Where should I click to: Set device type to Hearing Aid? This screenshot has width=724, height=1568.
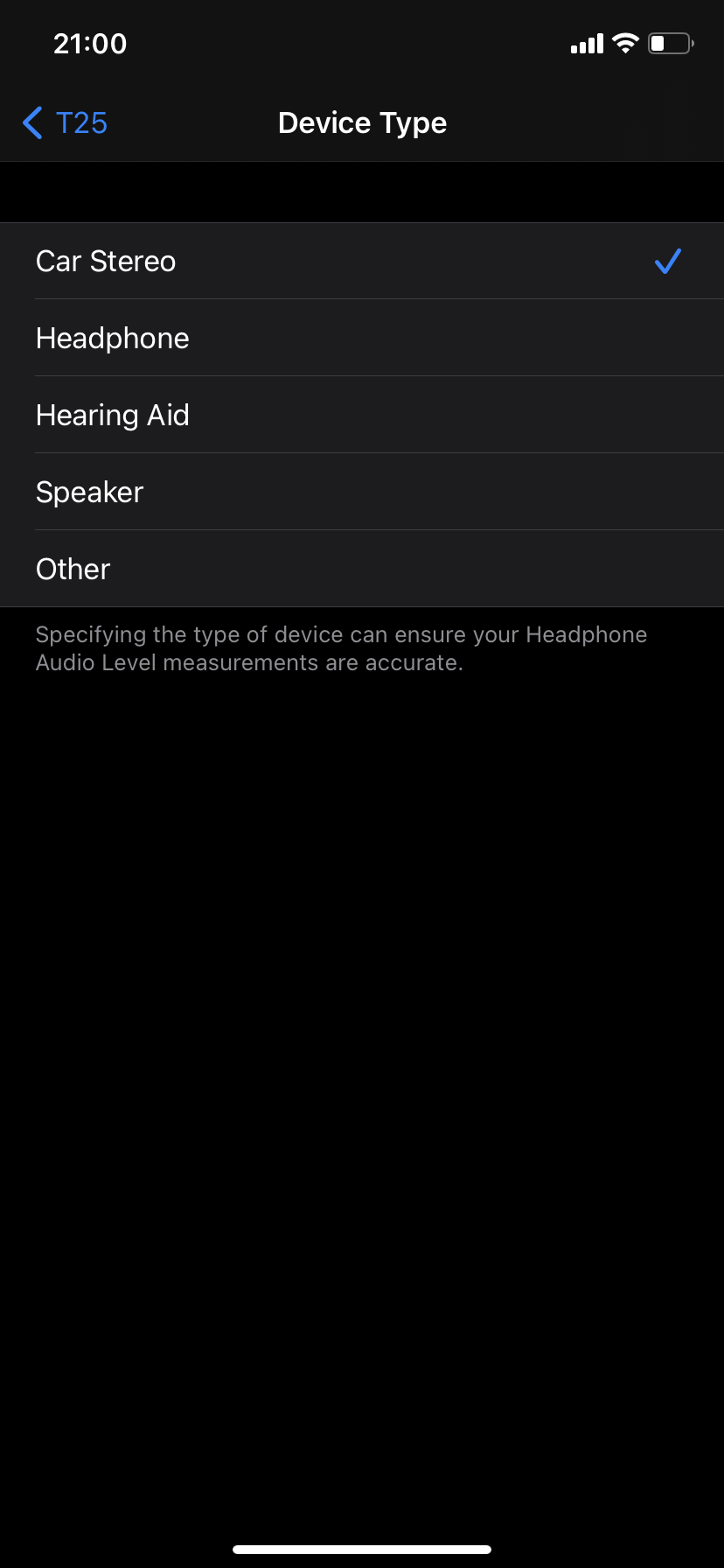pos(362,416)
